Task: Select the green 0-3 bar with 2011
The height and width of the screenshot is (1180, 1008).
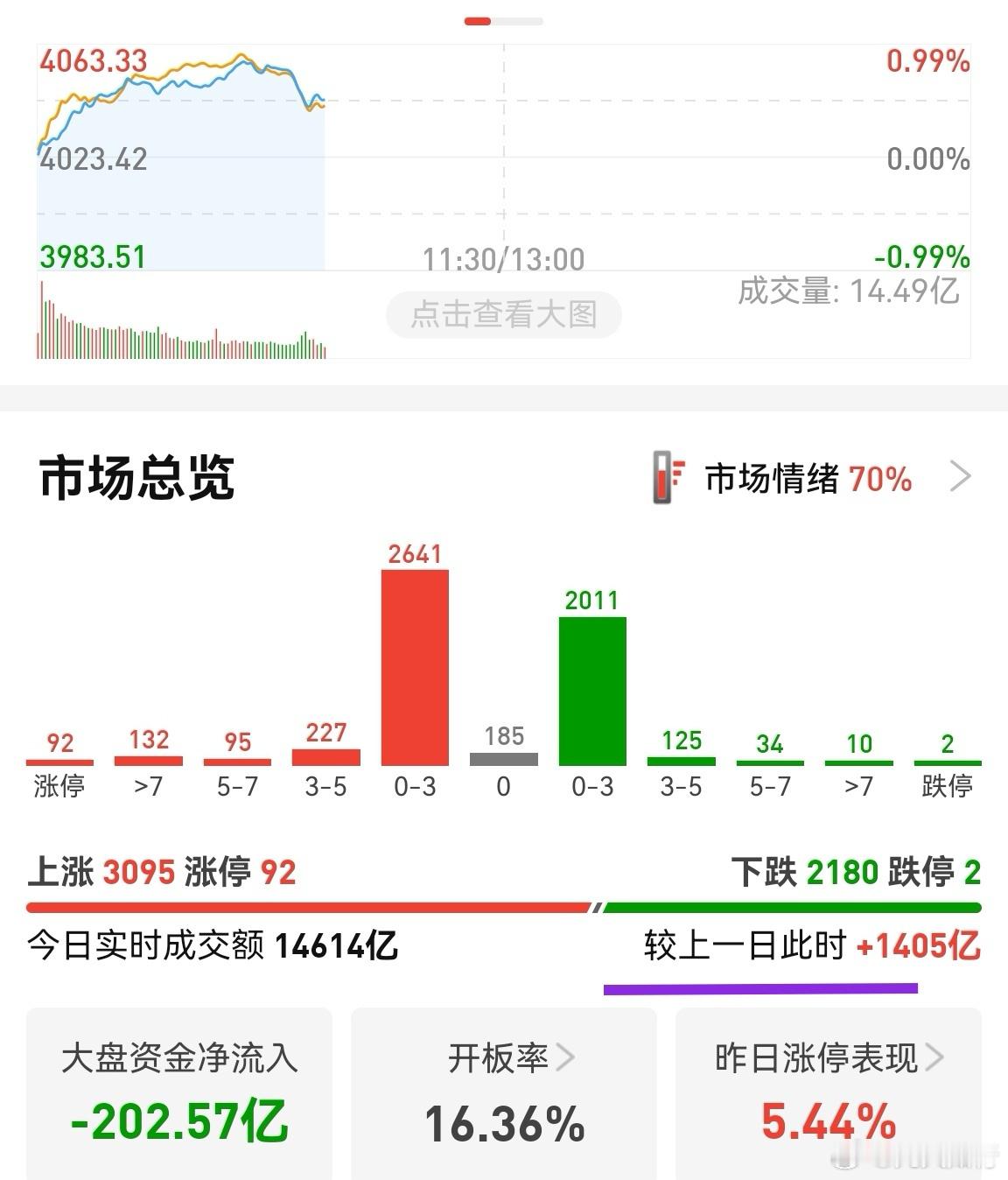Action: (592, 692)
